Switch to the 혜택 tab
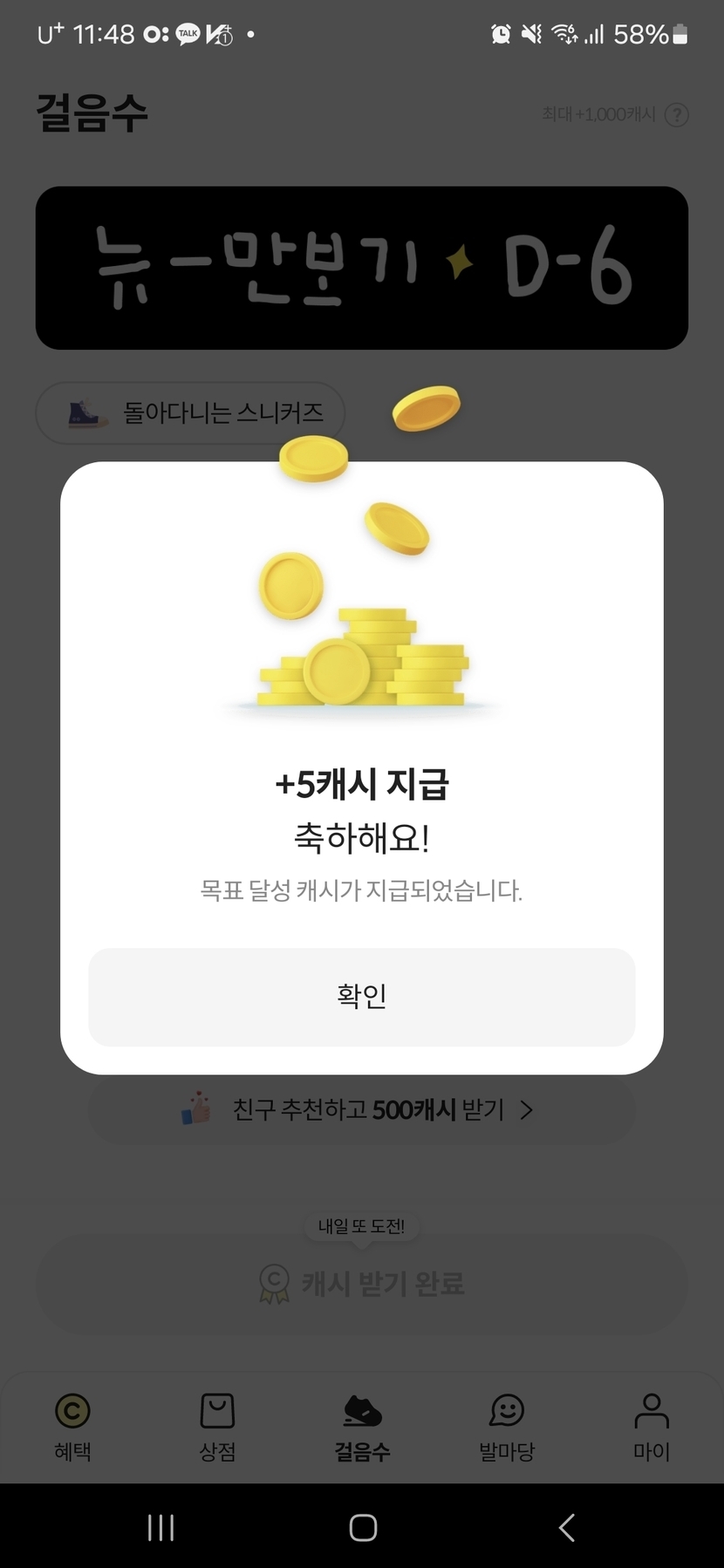Screen dimensions: 724x1568 point(72,1427)
